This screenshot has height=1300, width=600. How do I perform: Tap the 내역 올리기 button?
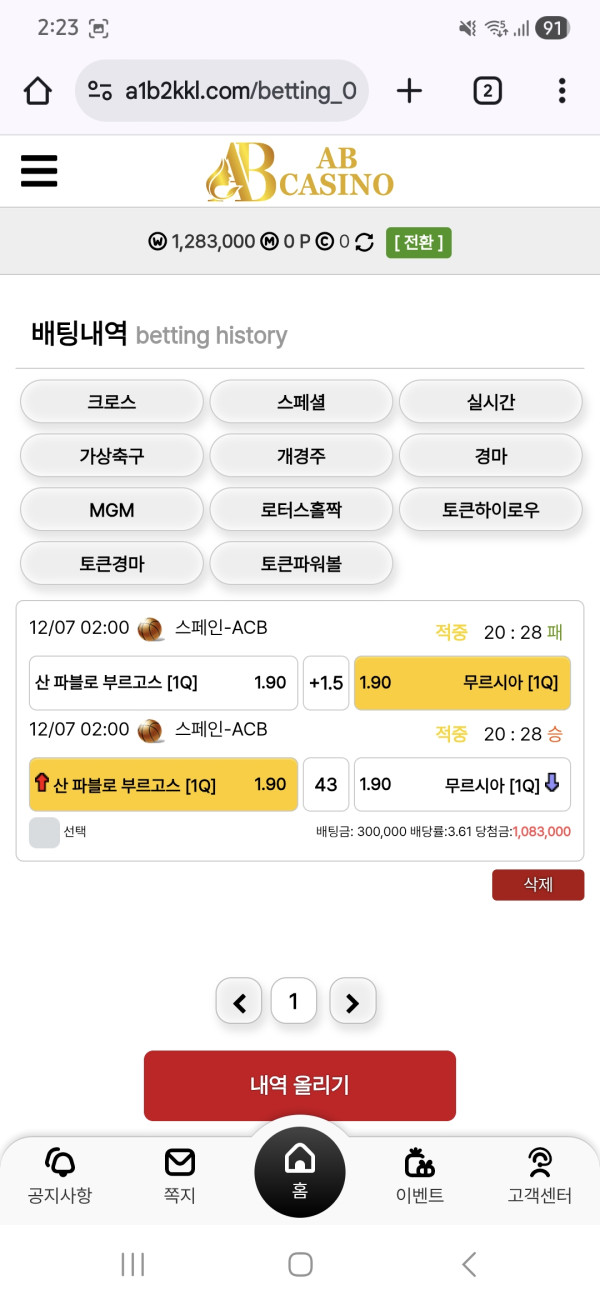tap(300, 1085)
